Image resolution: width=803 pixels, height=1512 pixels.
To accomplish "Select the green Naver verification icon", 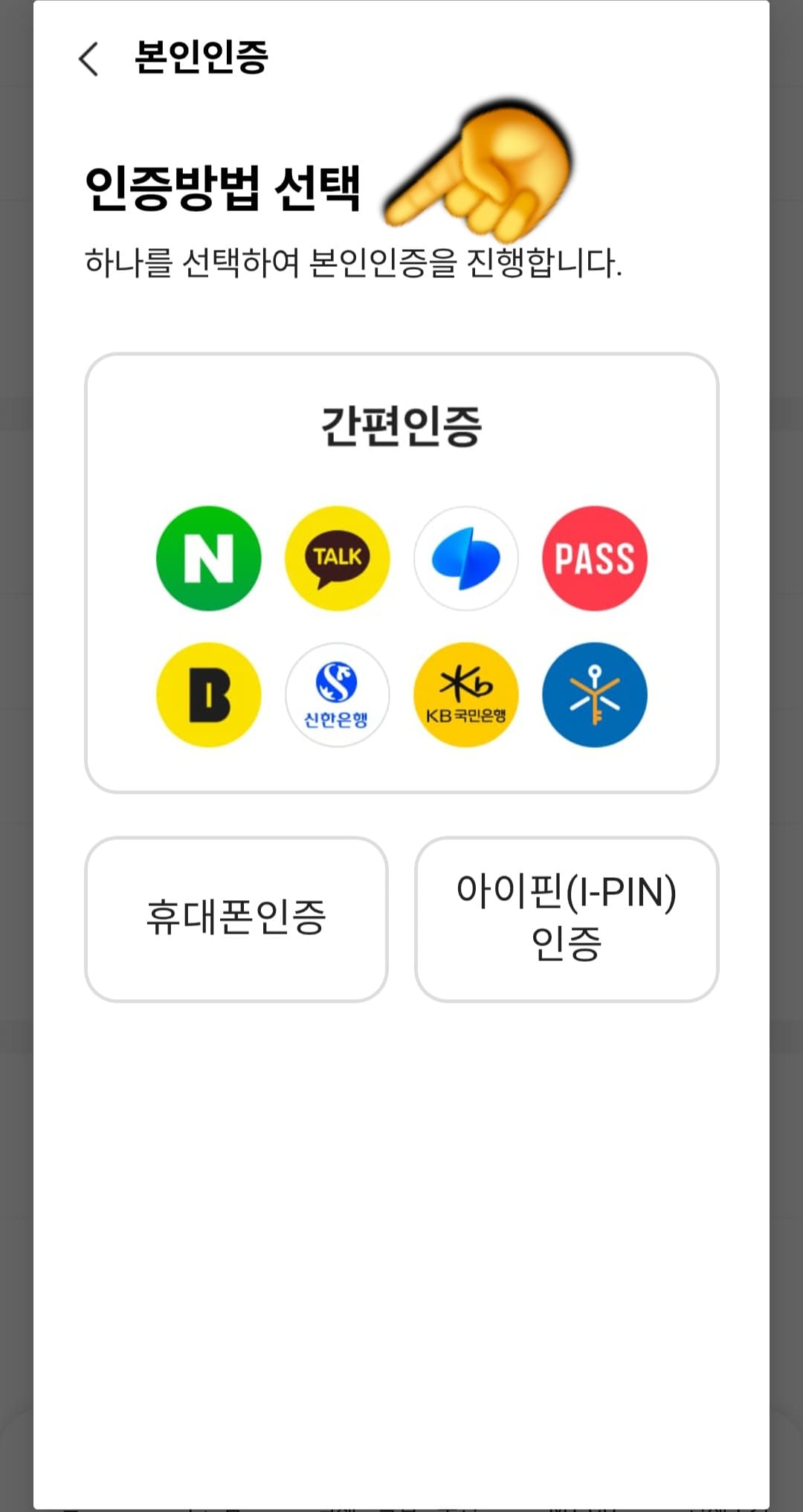I will click(208, 558).
